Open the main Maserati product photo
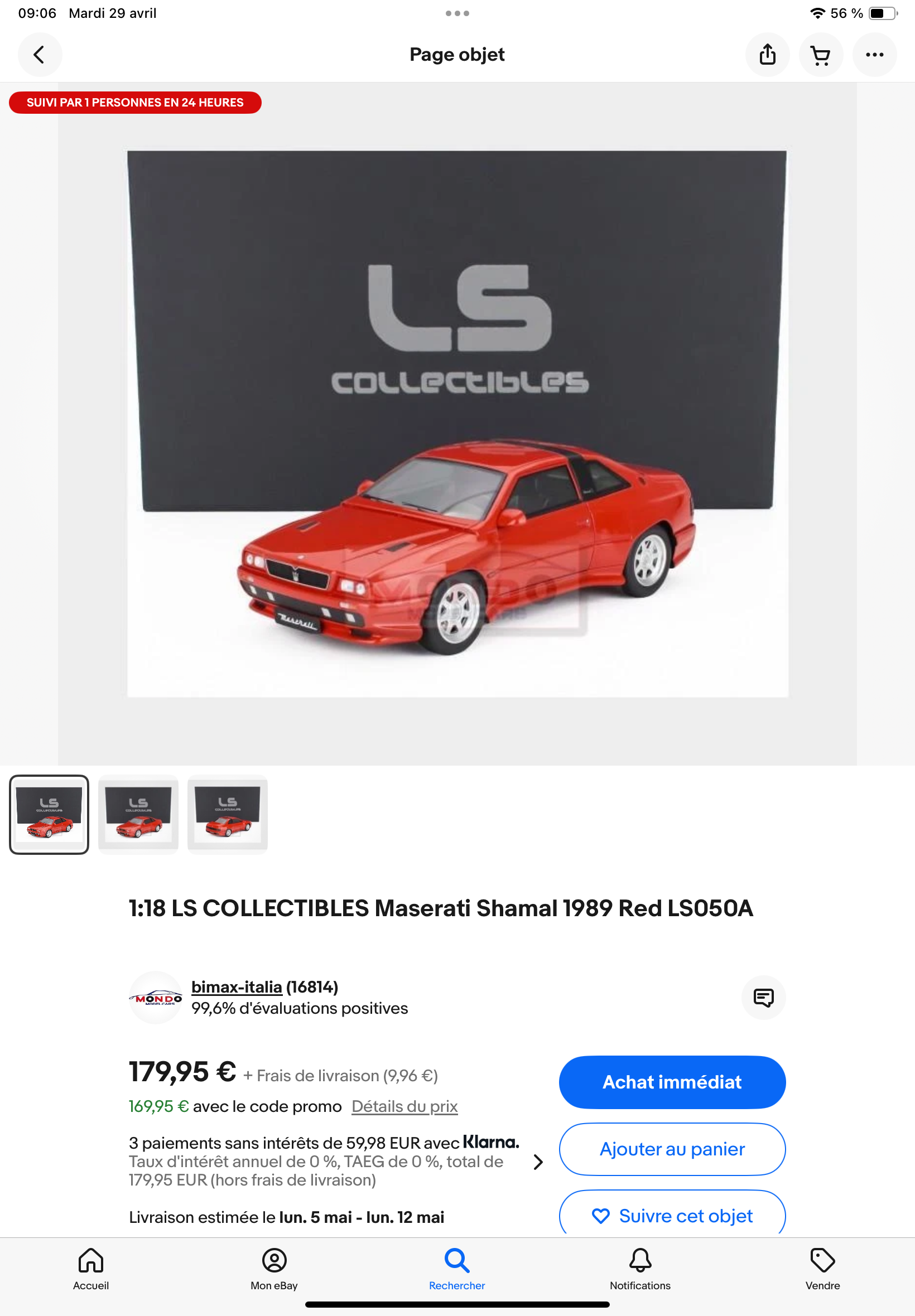This screenshot has width=915, height=1316. [457, 424]
